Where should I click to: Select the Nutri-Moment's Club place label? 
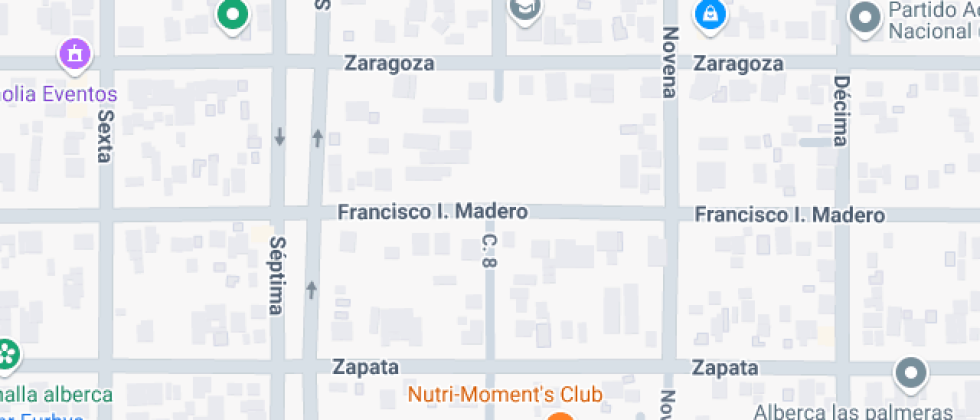point(506,395)
